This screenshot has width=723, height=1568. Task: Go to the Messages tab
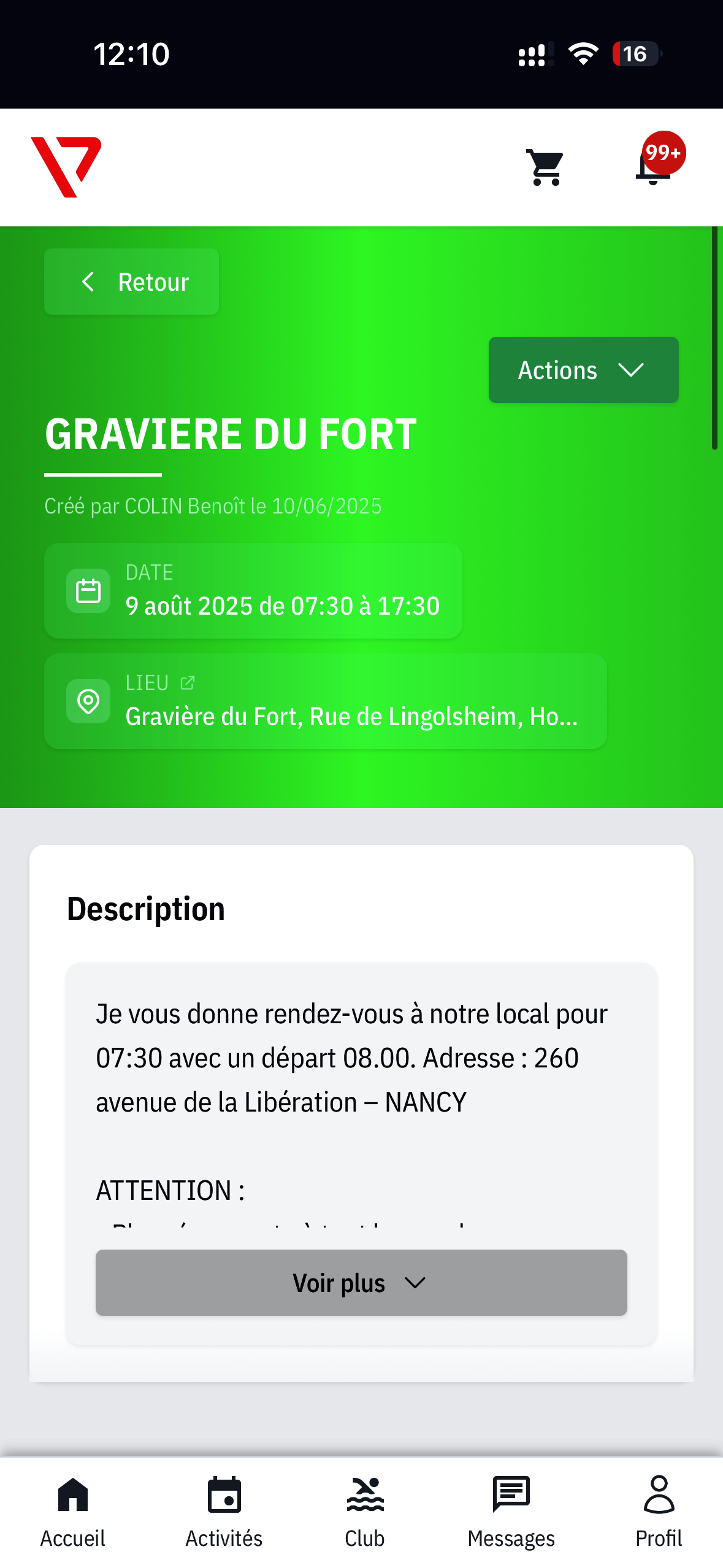click(511, 1512)
